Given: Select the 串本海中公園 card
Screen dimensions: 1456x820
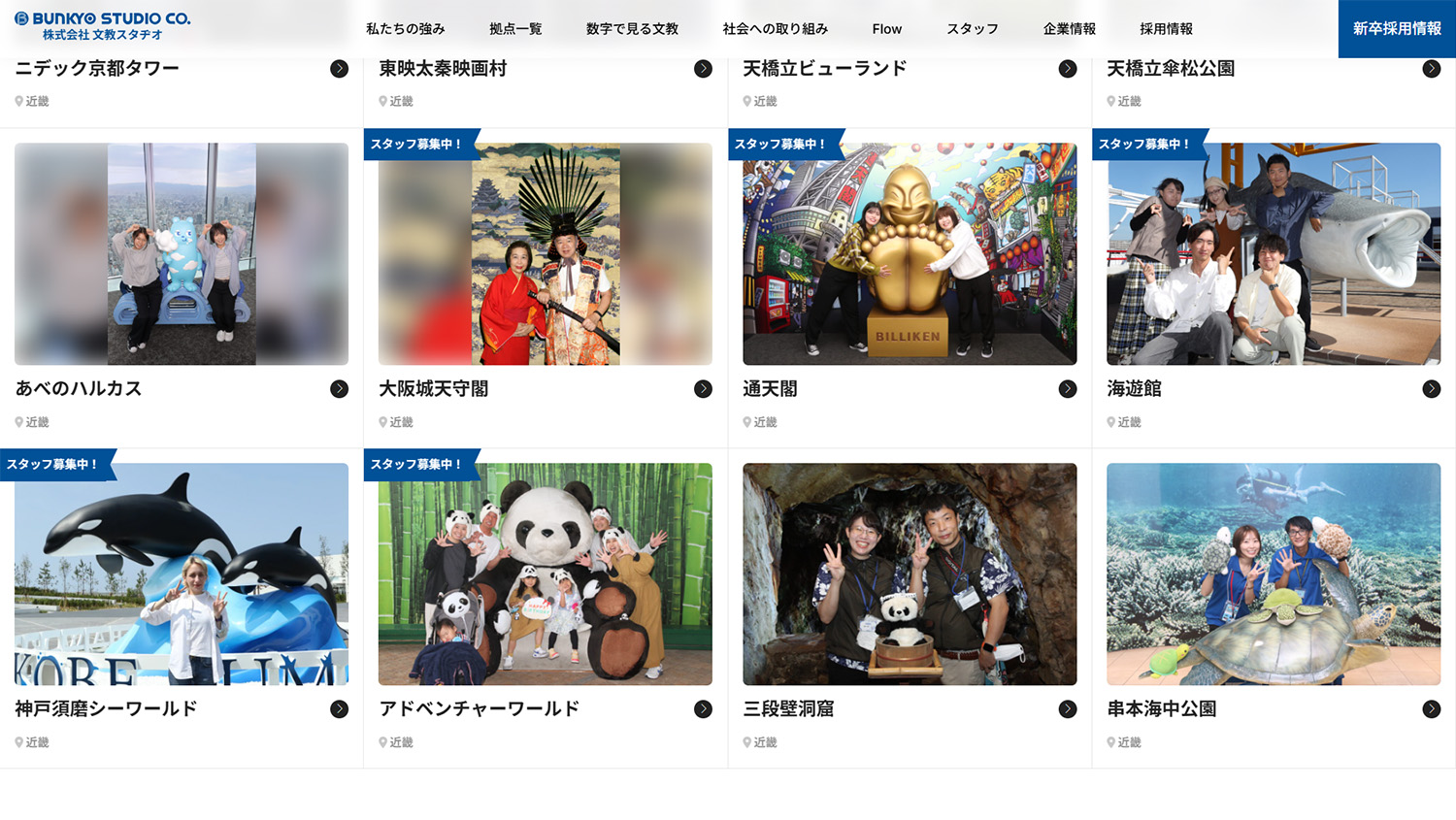Looking at the screenshot, I should pos(1274,574).
